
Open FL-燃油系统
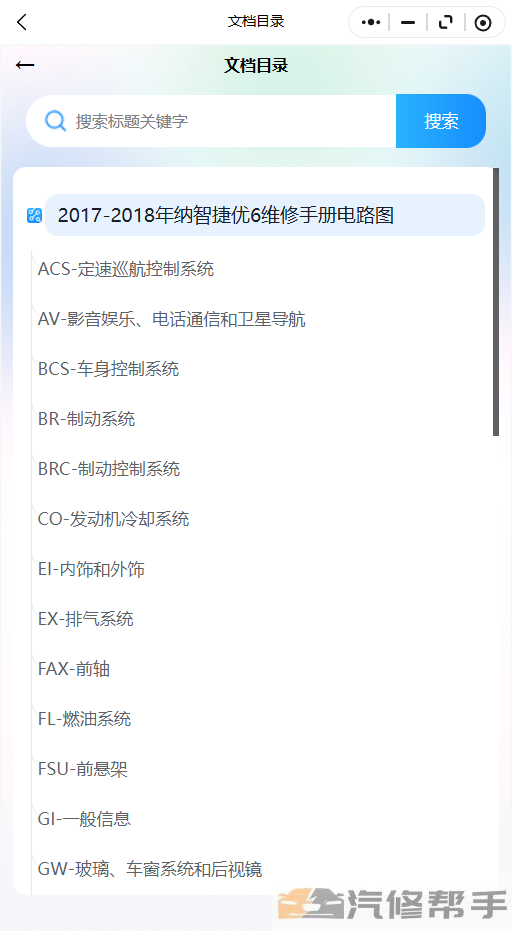84,718
